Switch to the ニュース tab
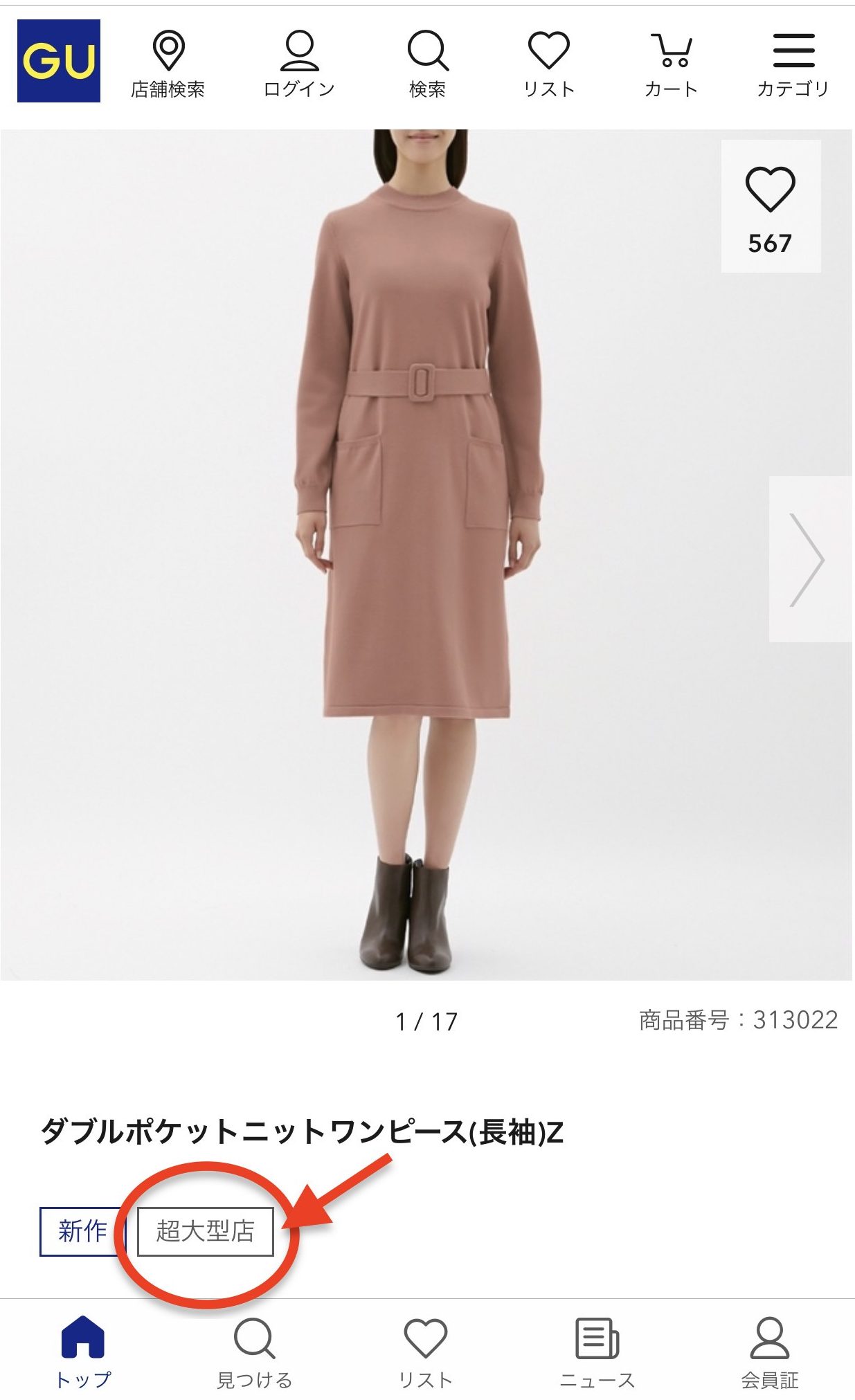The width and height of the screenshot is (855, 1400). (x=597, y=1351)
